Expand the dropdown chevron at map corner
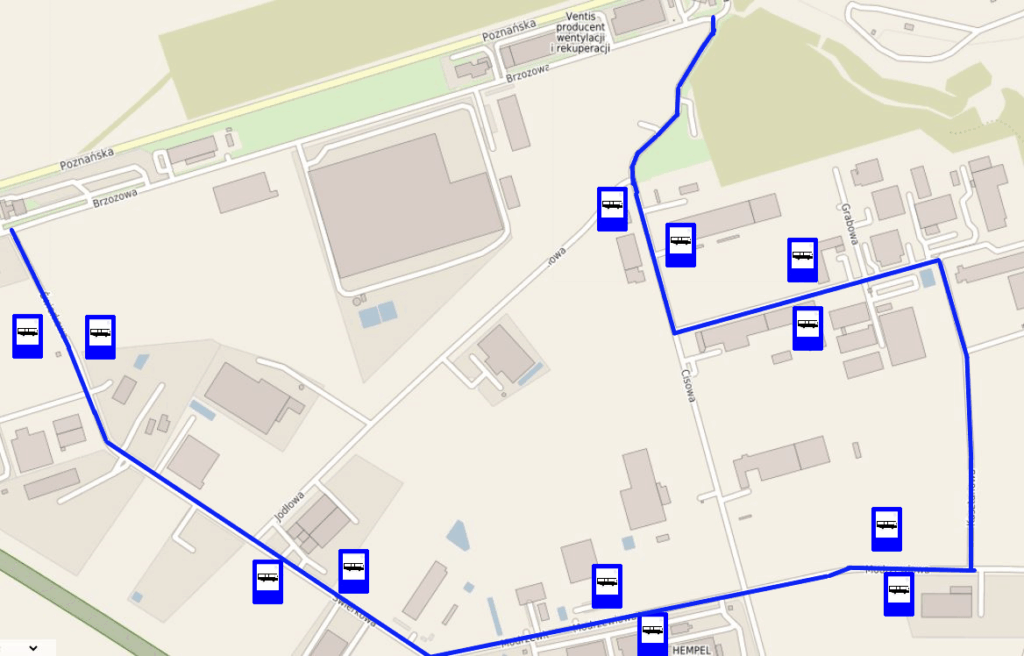 (x=33, y=647)
